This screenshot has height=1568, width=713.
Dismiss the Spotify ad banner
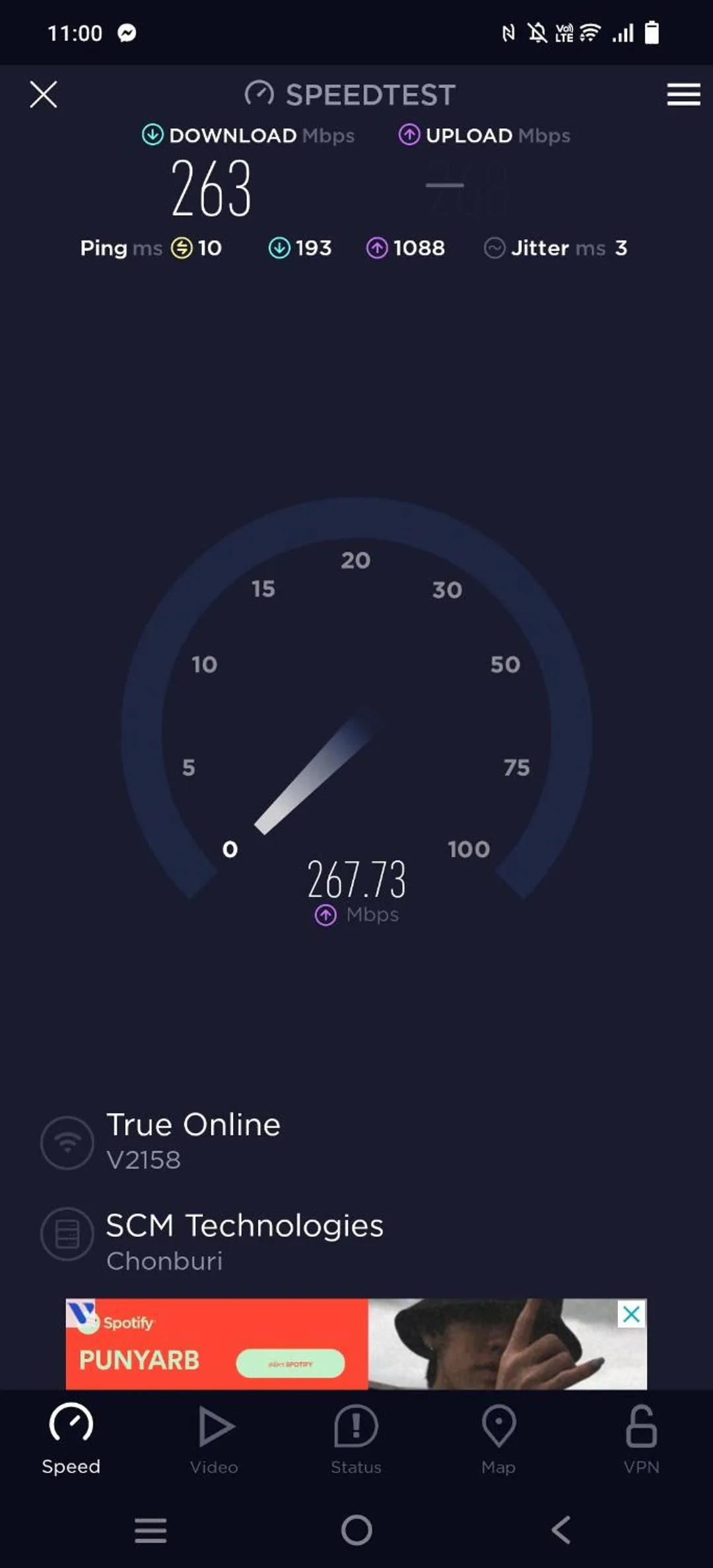(631, 1314)
